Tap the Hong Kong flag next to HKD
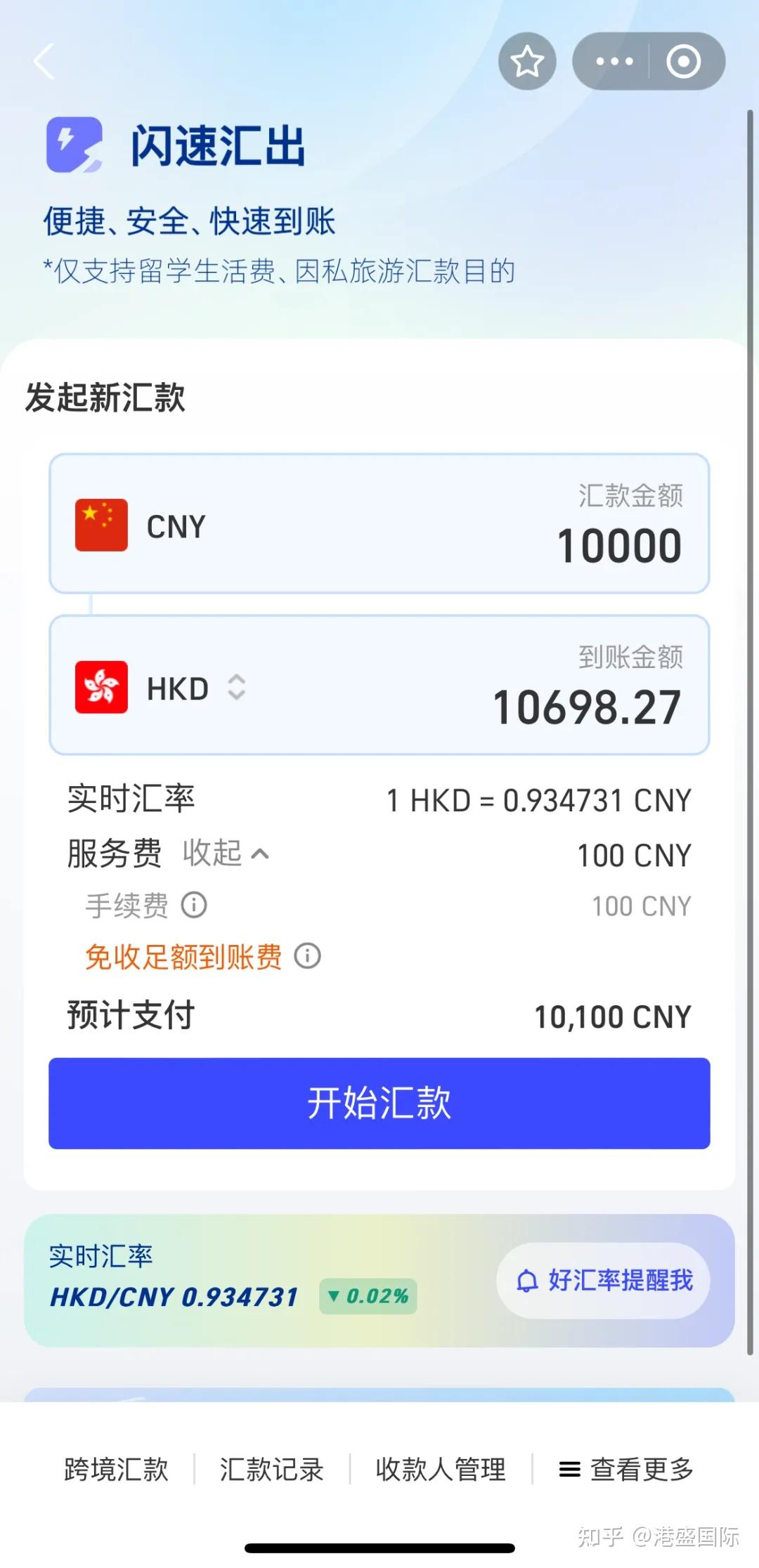The image size is (759, 1568). click(x=100, y=688)
